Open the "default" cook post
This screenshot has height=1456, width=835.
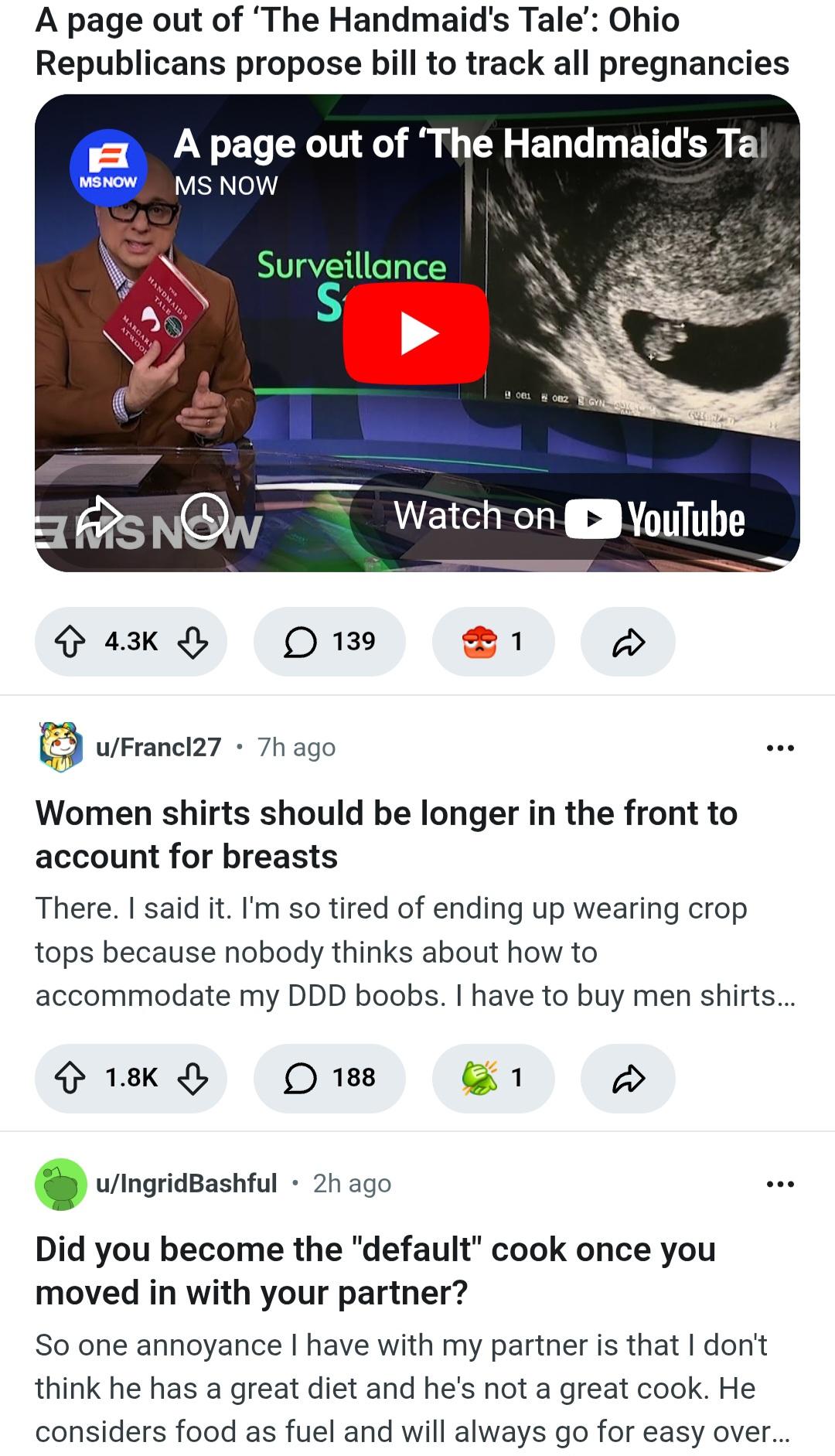coord(375,1270)
